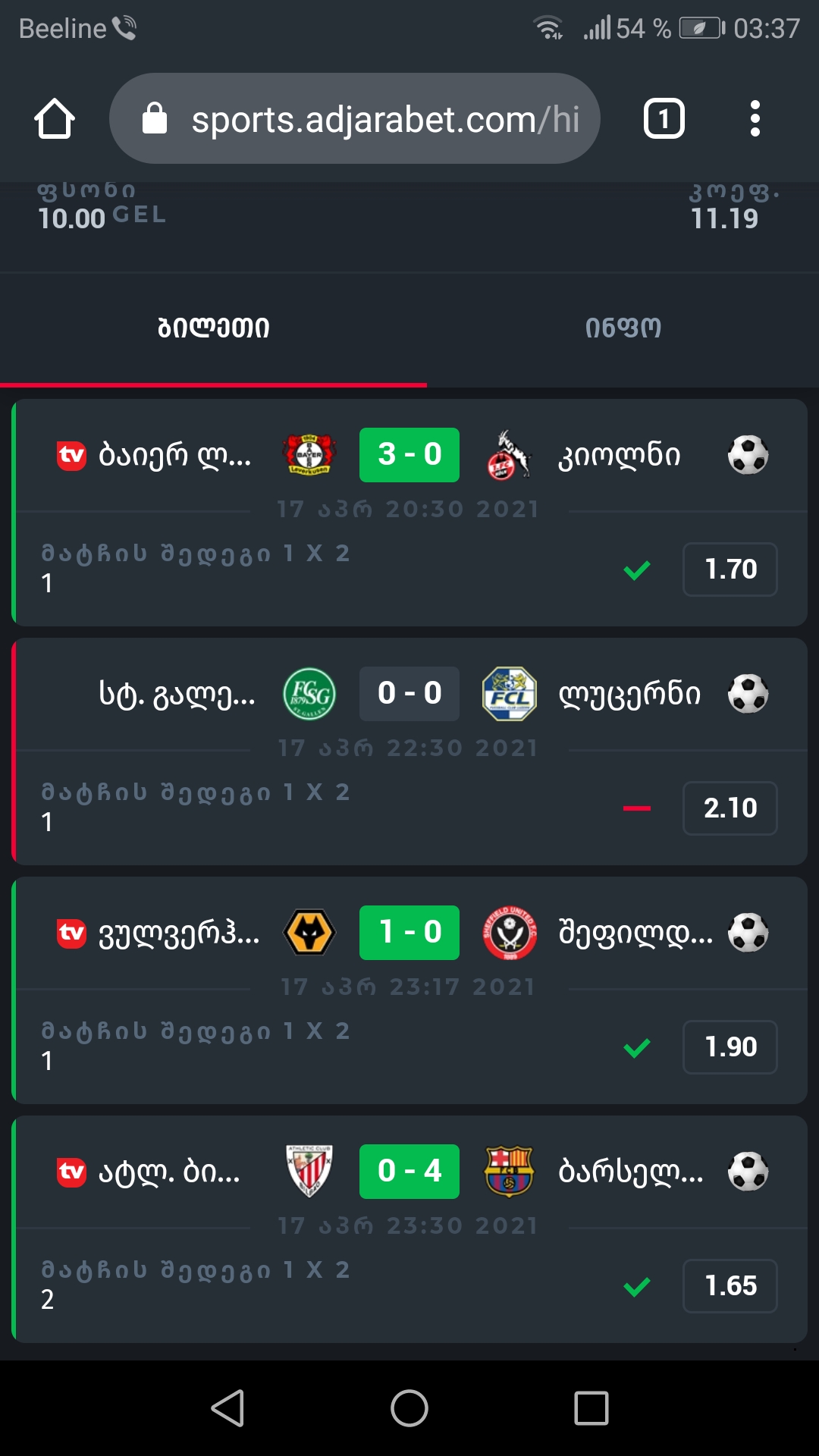Switch to the ინფო tab

tap(623, 328)
